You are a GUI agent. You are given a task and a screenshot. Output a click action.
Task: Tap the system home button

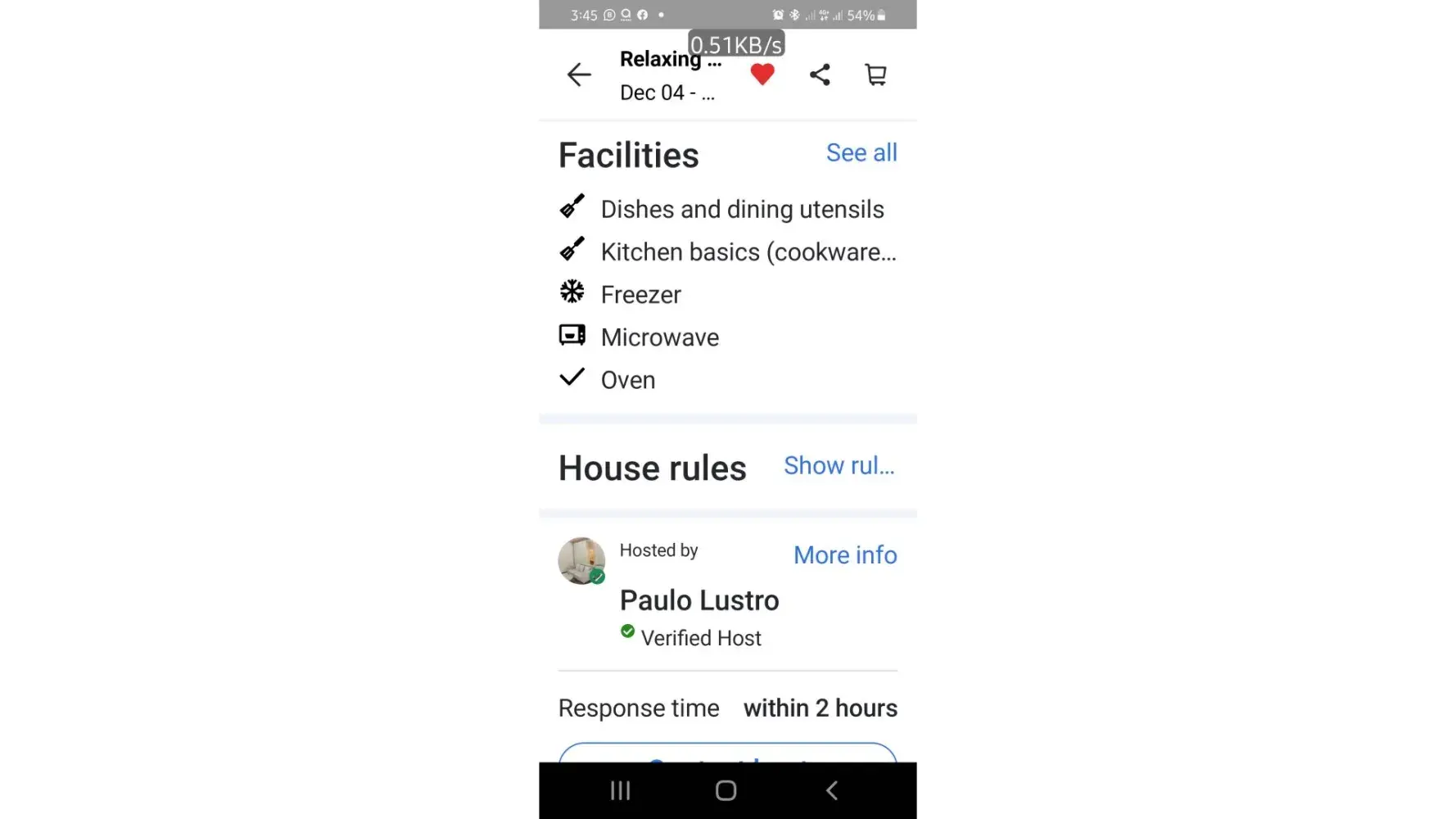click(726, 790)
